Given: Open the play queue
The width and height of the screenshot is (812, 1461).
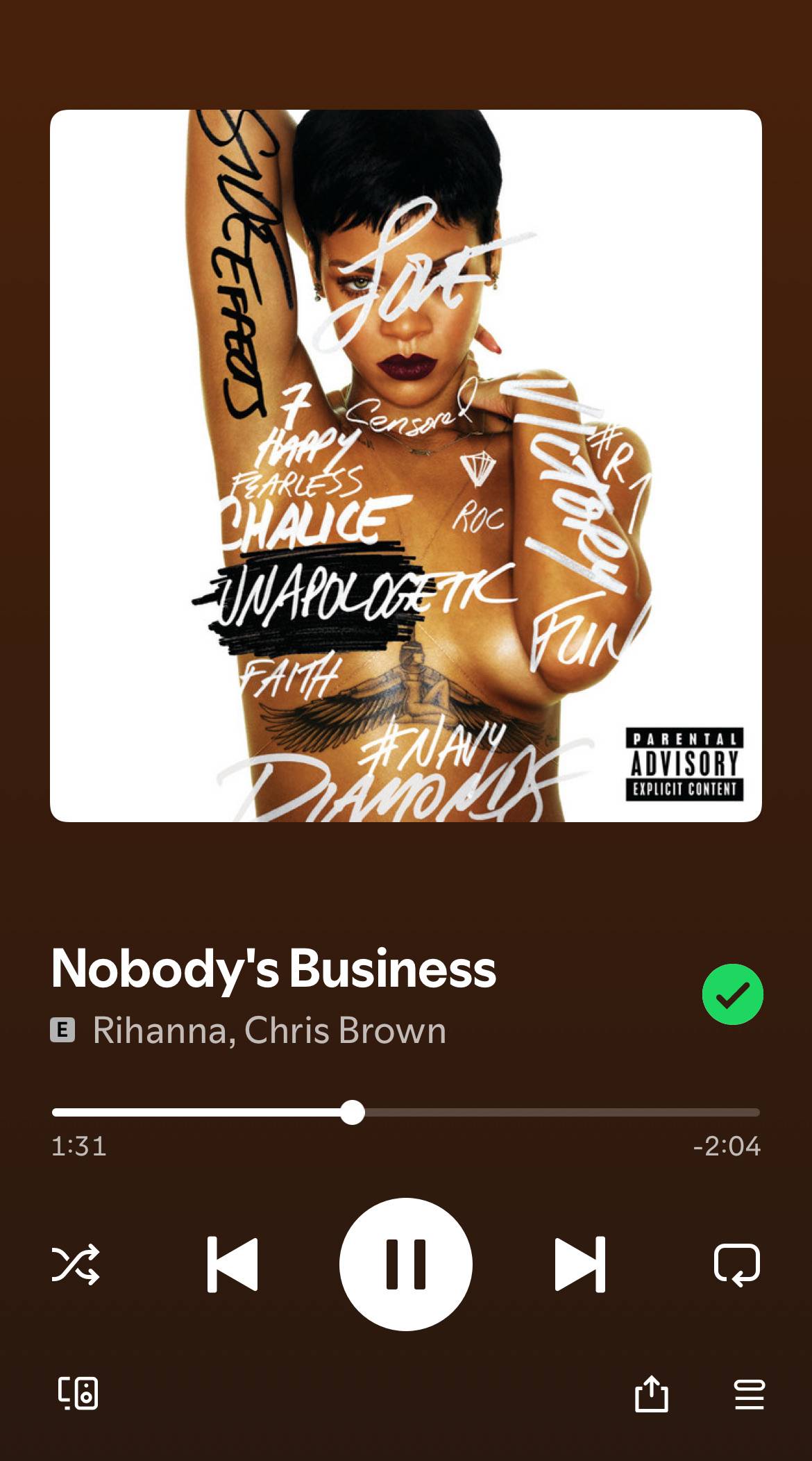Looking at the screenshot, I should pos(749,1394).
